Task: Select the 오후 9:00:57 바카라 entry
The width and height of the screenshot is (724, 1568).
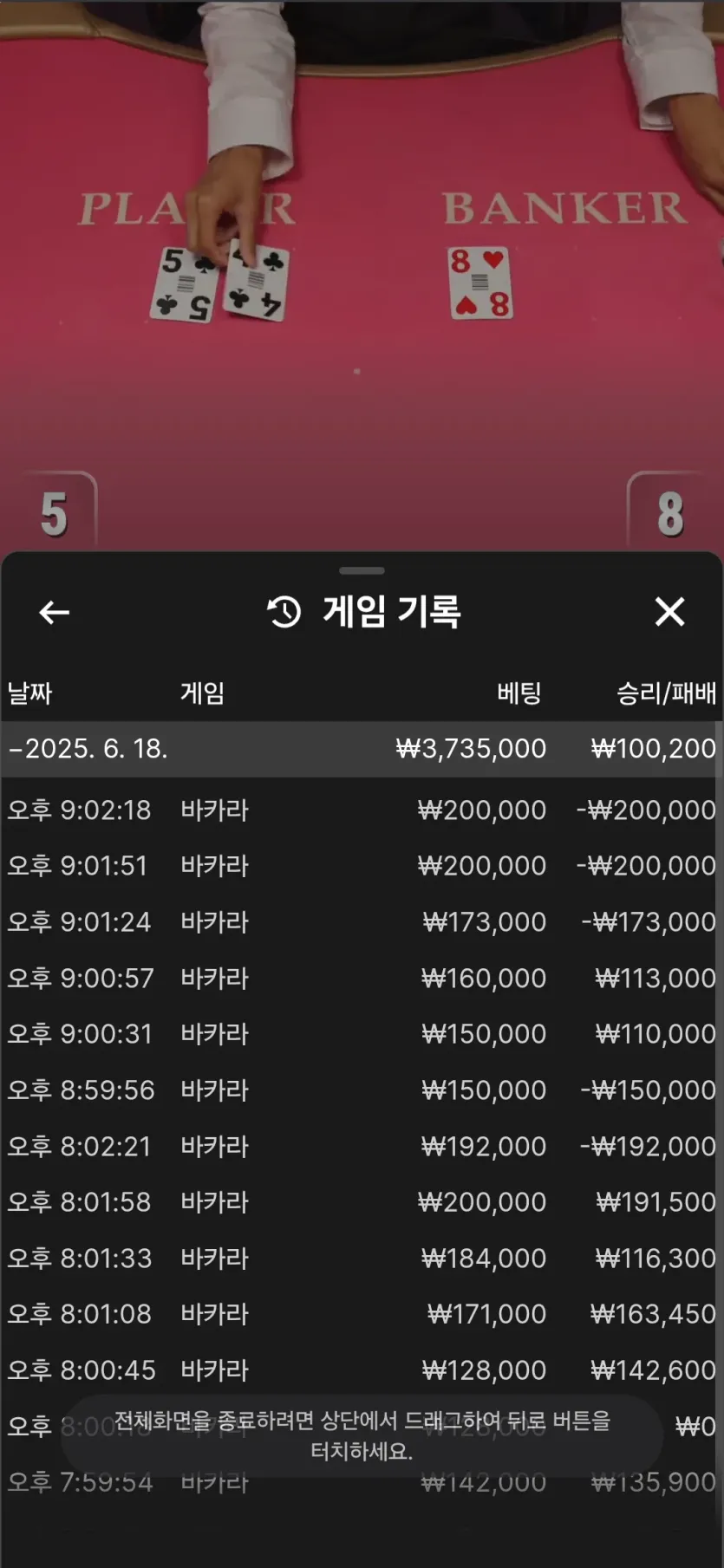Action: [362, 978]
